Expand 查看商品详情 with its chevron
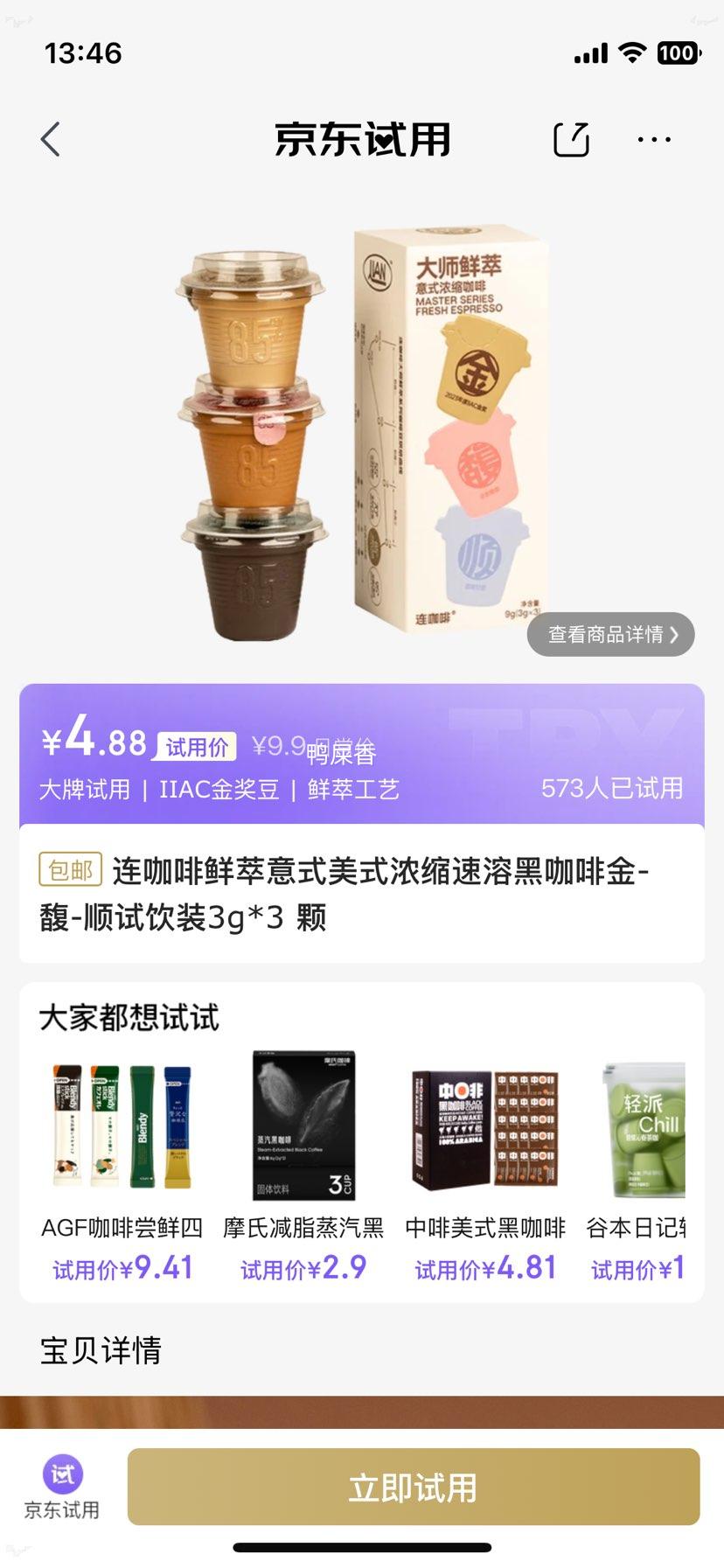The width and height of the screenshot is (724, 1568). pyautogui.click(x=610, y=635)
